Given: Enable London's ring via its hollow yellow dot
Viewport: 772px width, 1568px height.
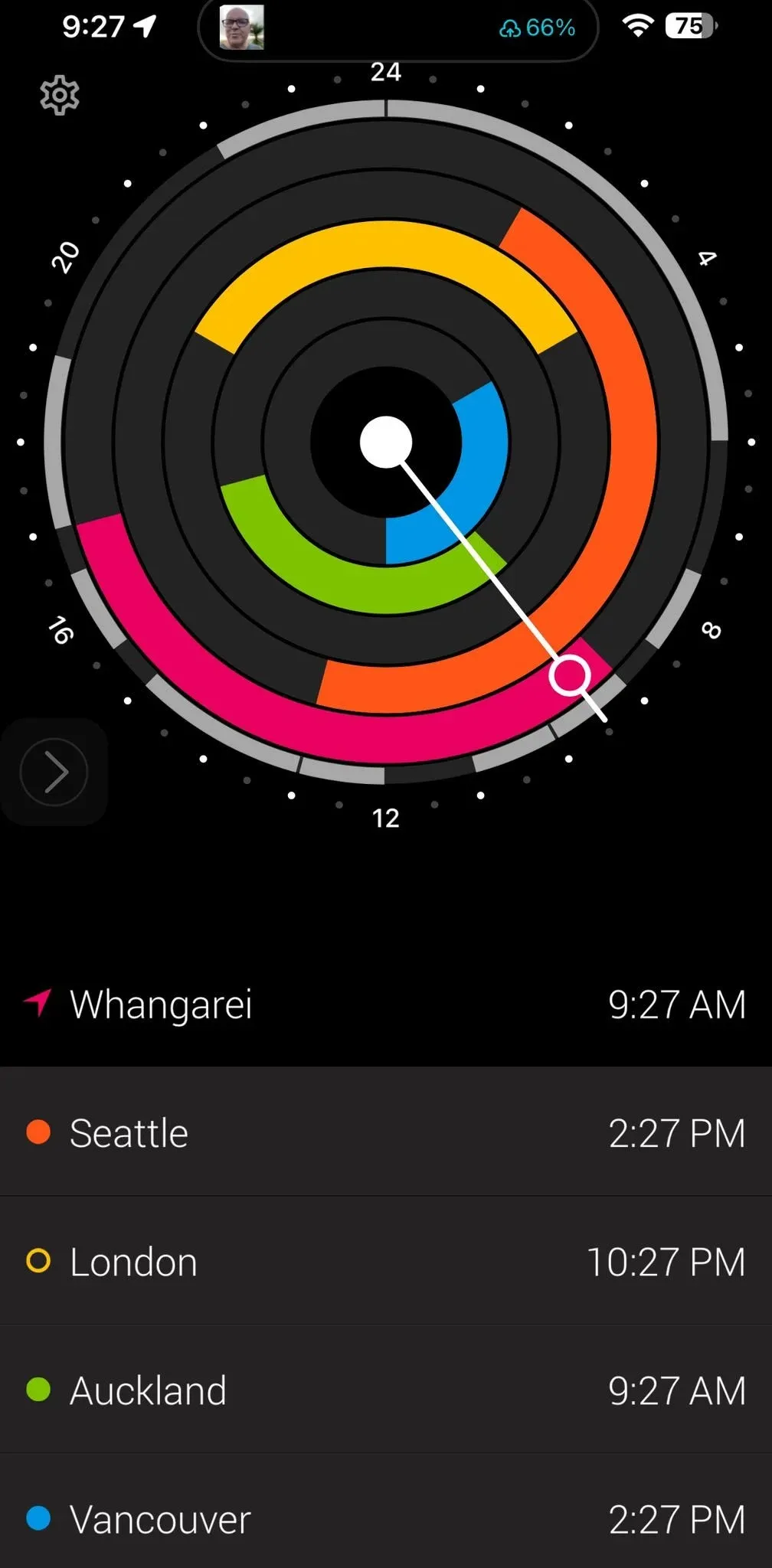Looking at the screenshot, I should [x=39, y=1261].
